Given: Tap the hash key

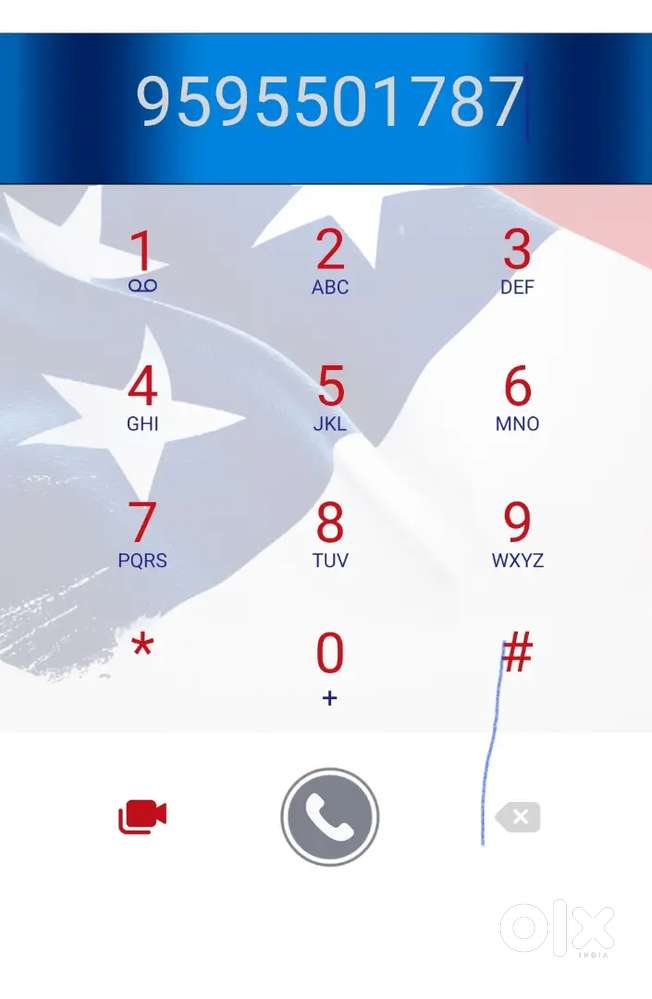Looking at the screenshot, I should coord(517,654).
